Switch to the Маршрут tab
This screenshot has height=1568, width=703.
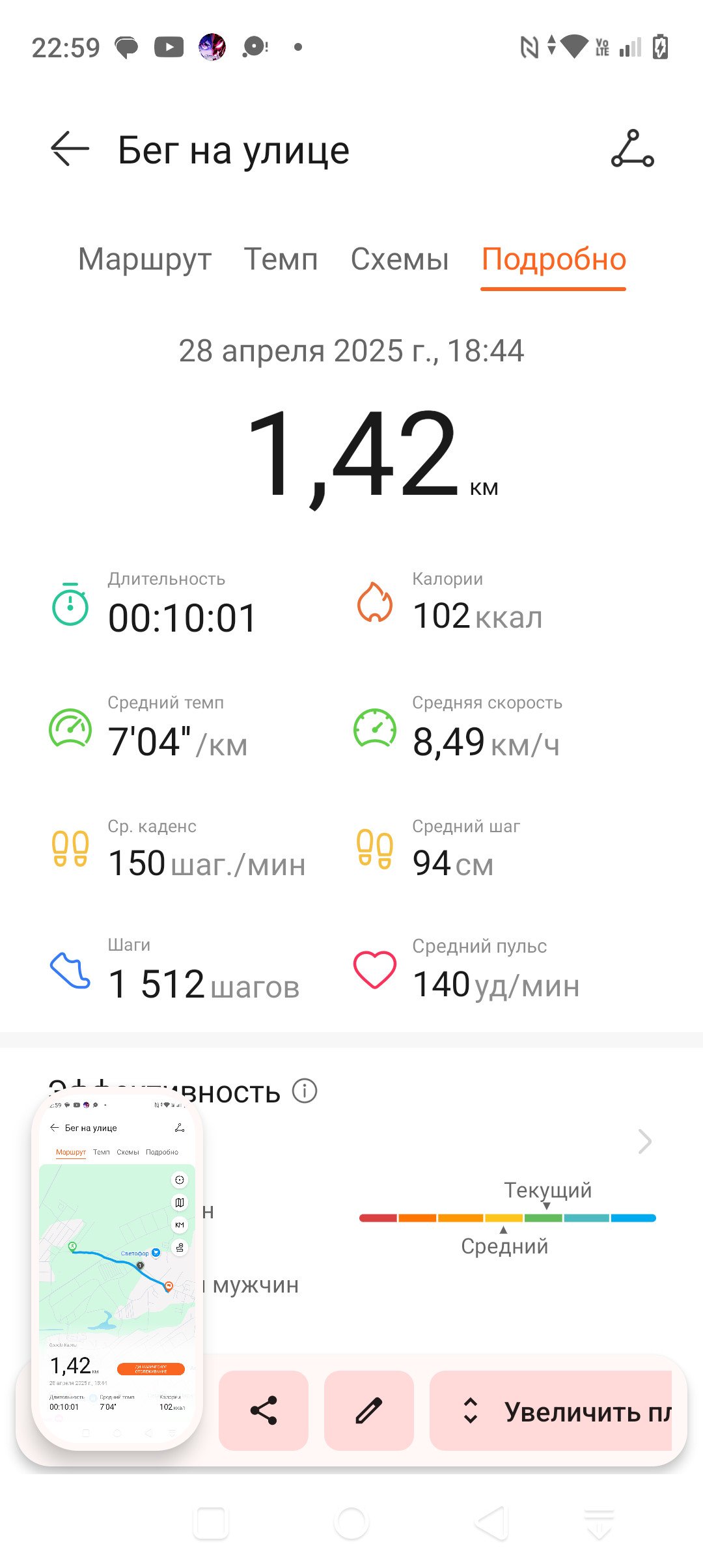[145, 259]
